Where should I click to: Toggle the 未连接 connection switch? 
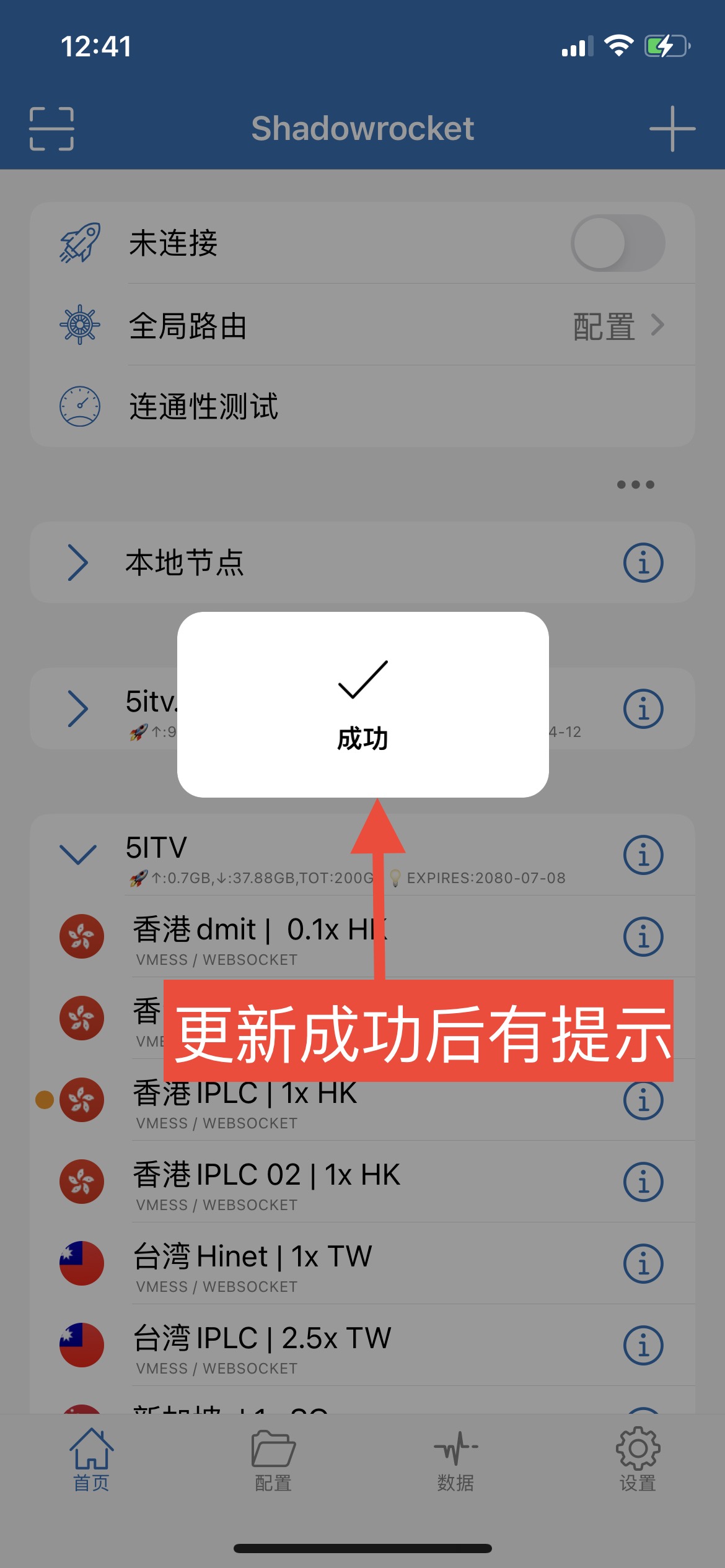(617, 243)
